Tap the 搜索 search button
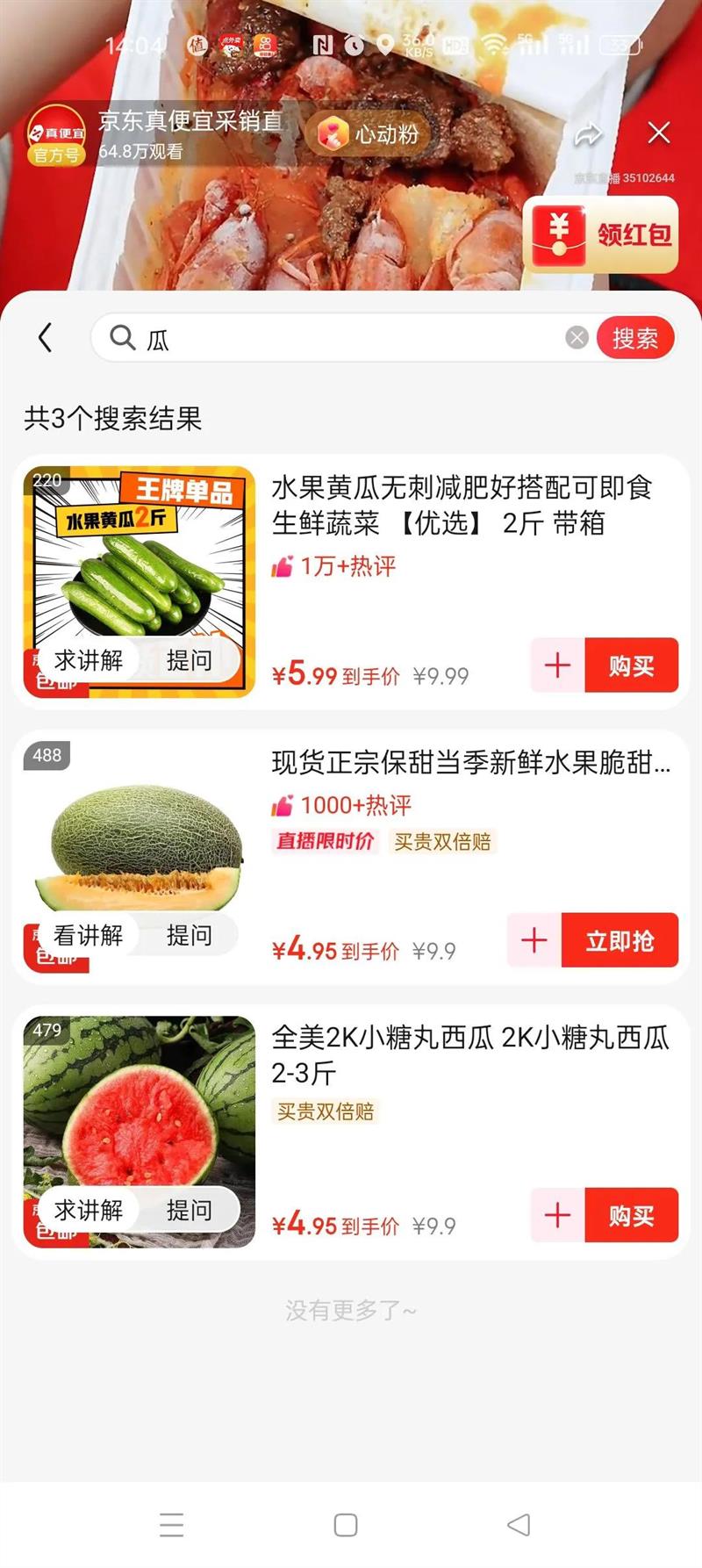The height and width of the screenshot is (1568, 702). [634, 338]
